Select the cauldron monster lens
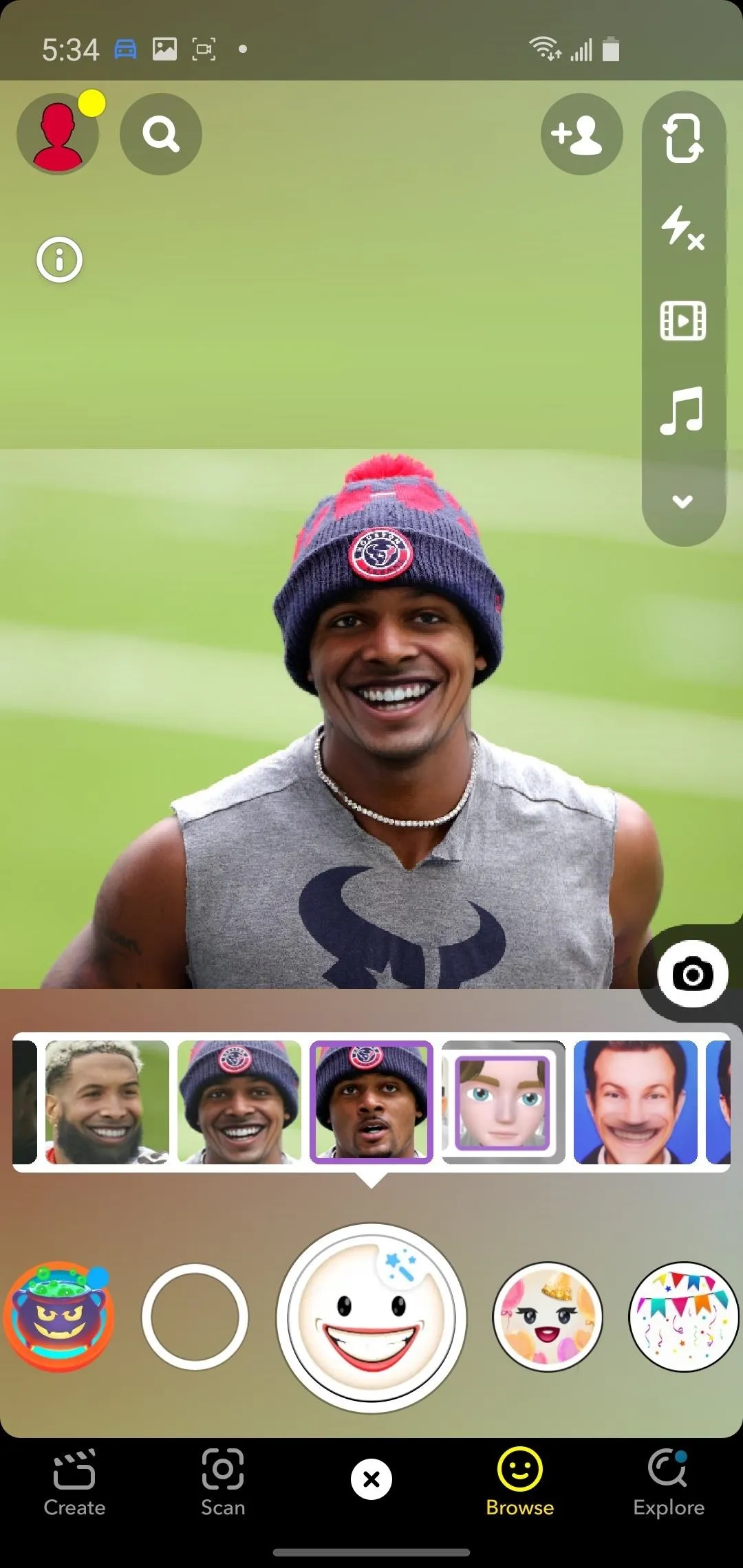Image resolution: width=743 pixels, height=1568 pixels. tap(59, 1316)
